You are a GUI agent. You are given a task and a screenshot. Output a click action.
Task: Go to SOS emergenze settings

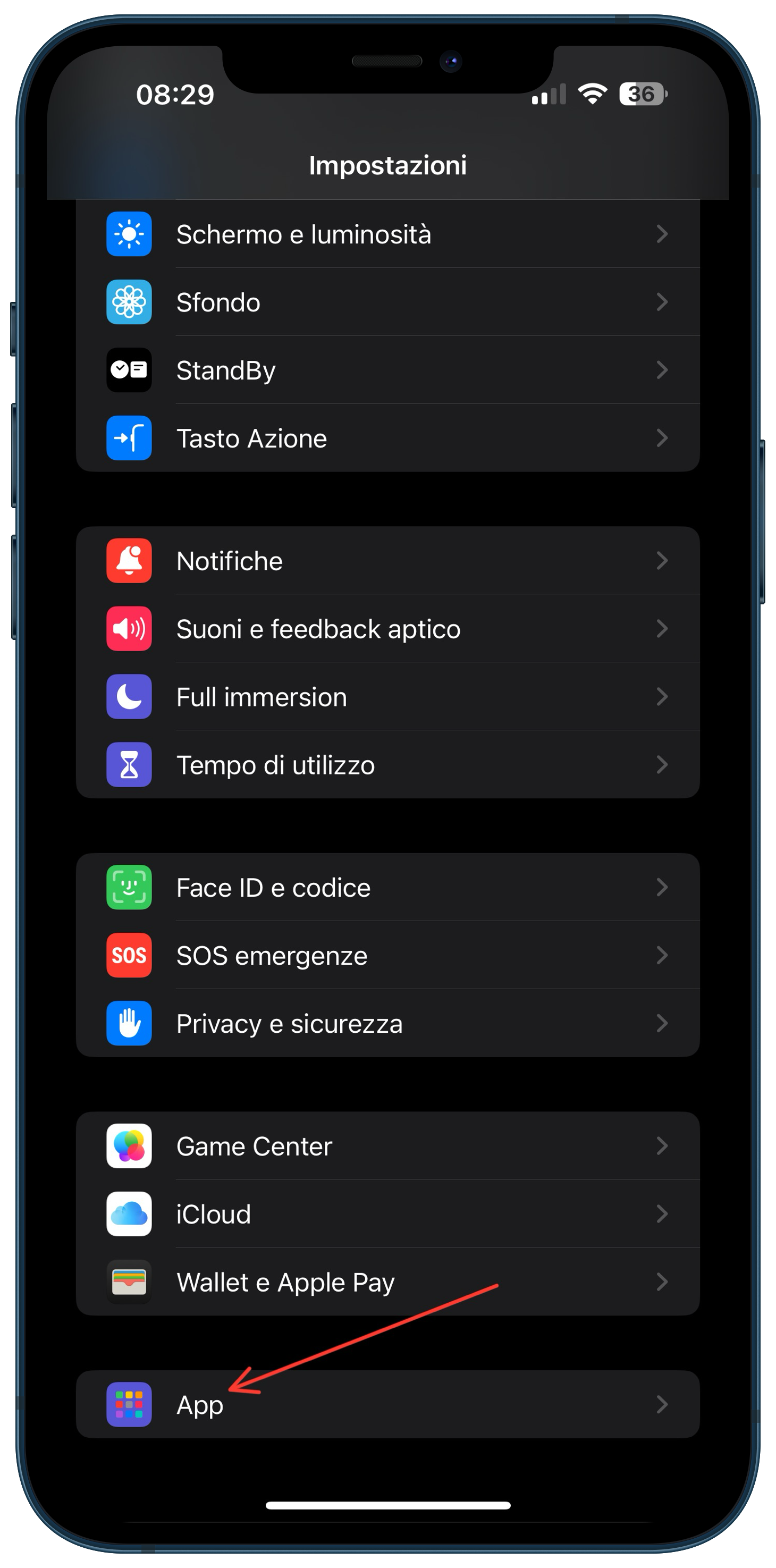point(387,956)
